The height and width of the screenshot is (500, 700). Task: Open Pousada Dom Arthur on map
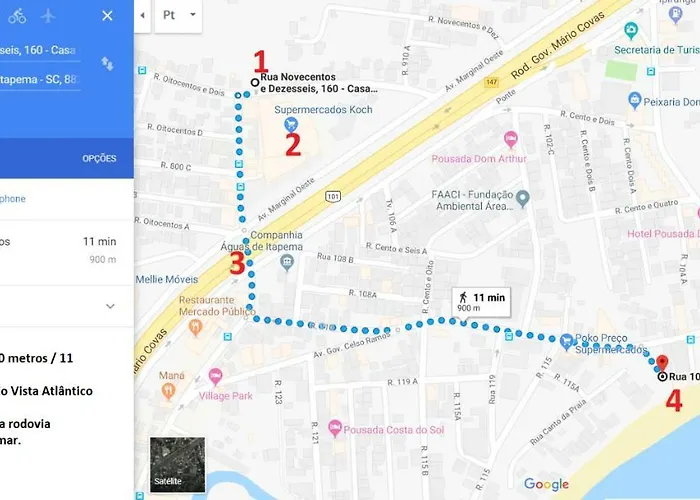click(510, 139)
